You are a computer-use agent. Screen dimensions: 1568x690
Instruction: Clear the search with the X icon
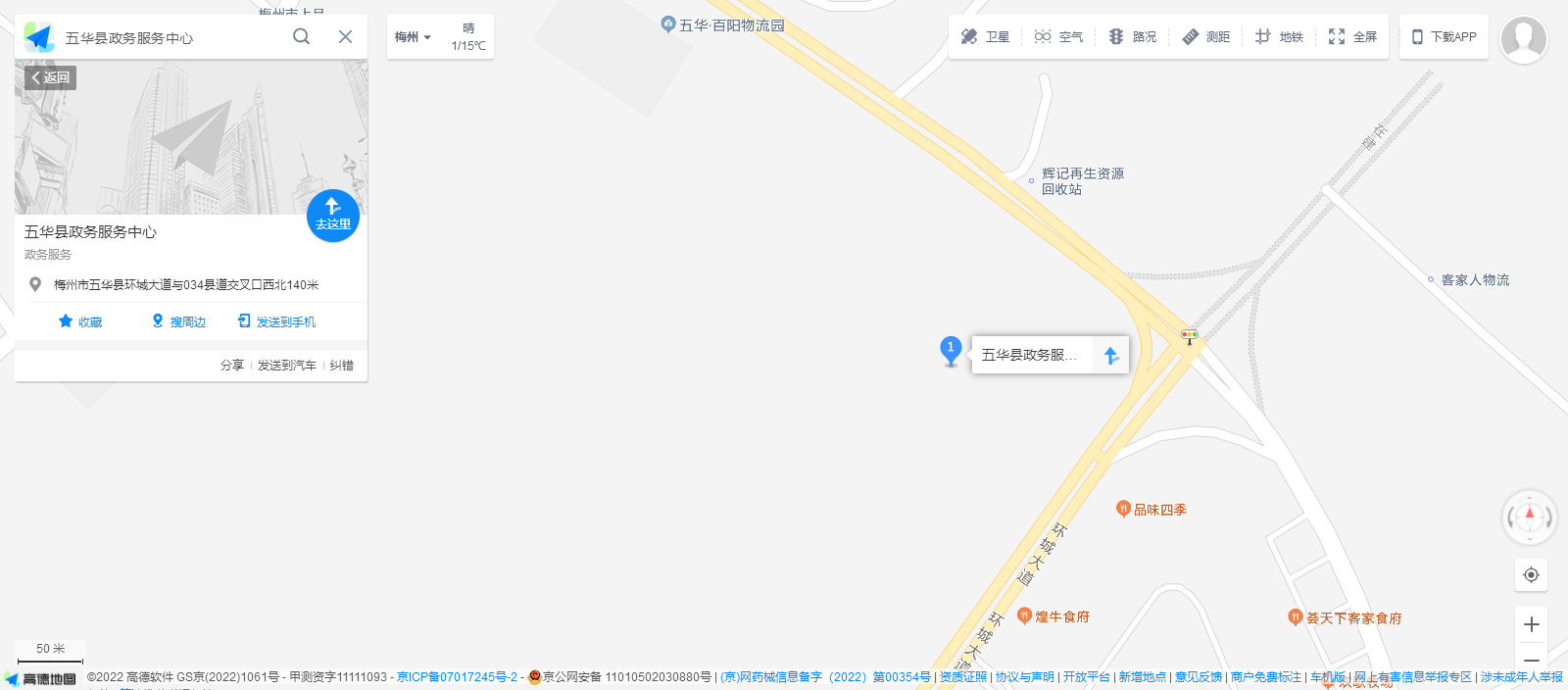coord(345,36)
